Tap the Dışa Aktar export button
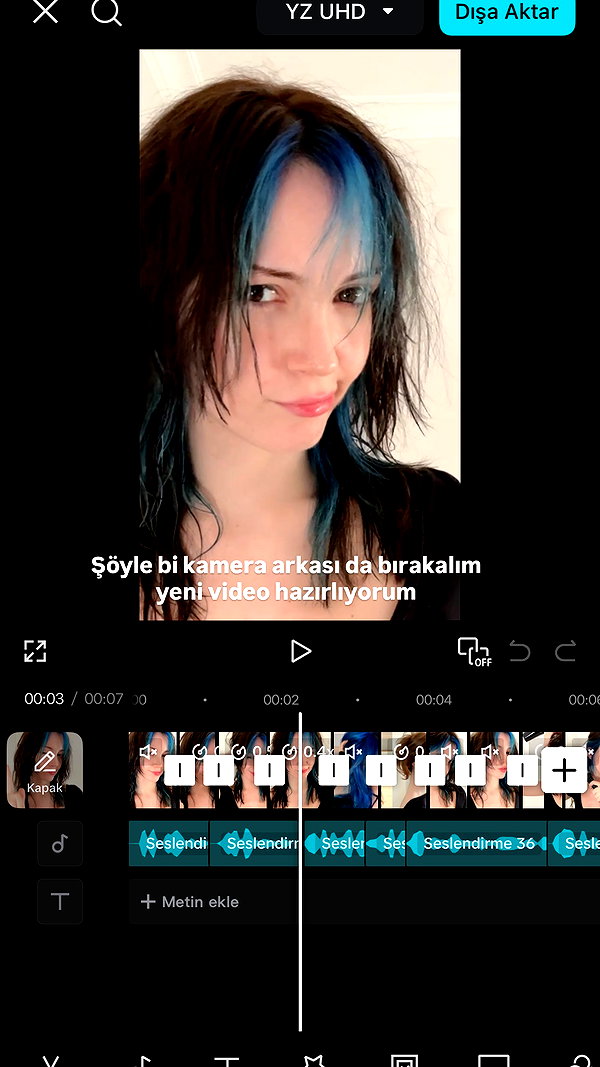Viewport: 600px width, 1067px height. (507, 12)
